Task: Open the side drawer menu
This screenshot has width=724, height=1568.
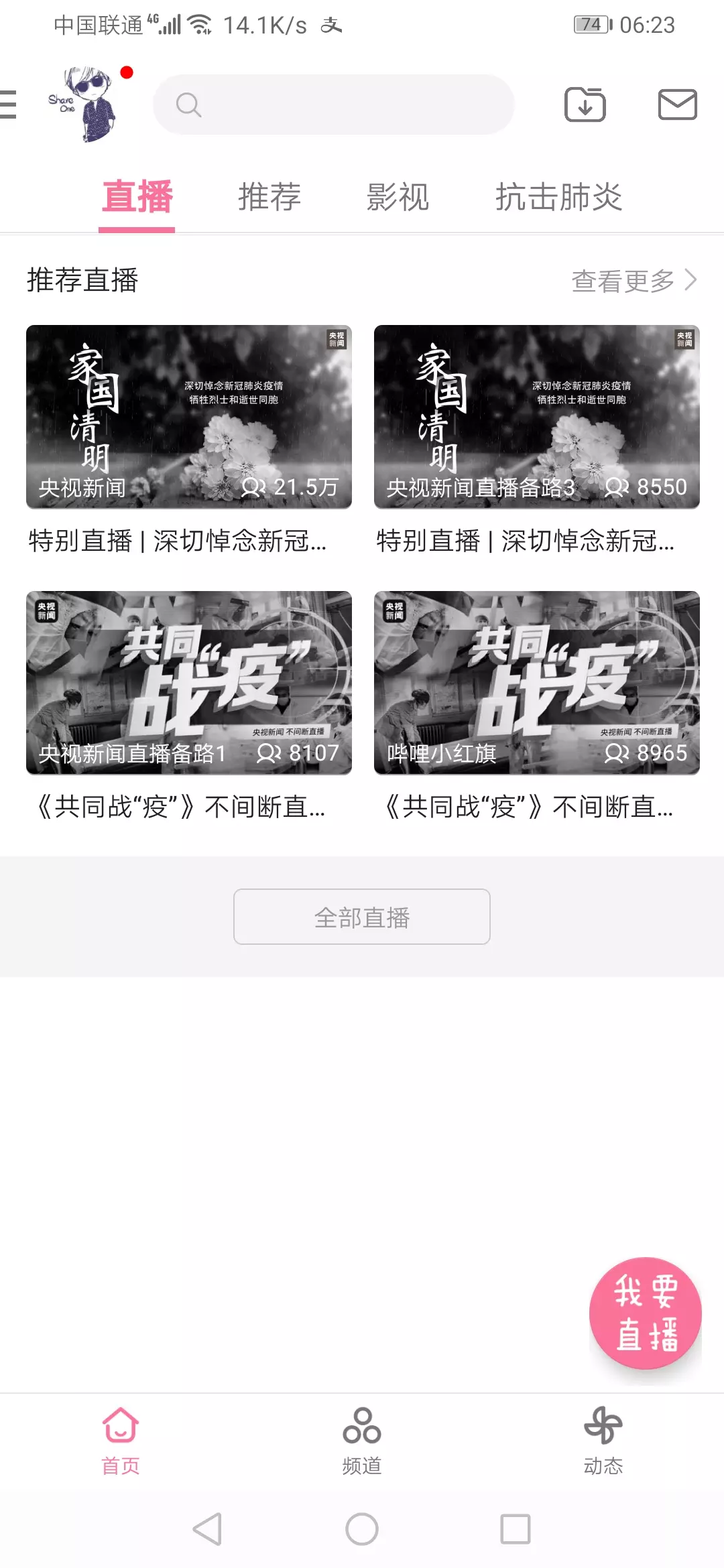Action: pyautogui.click(x=9, y=105)
